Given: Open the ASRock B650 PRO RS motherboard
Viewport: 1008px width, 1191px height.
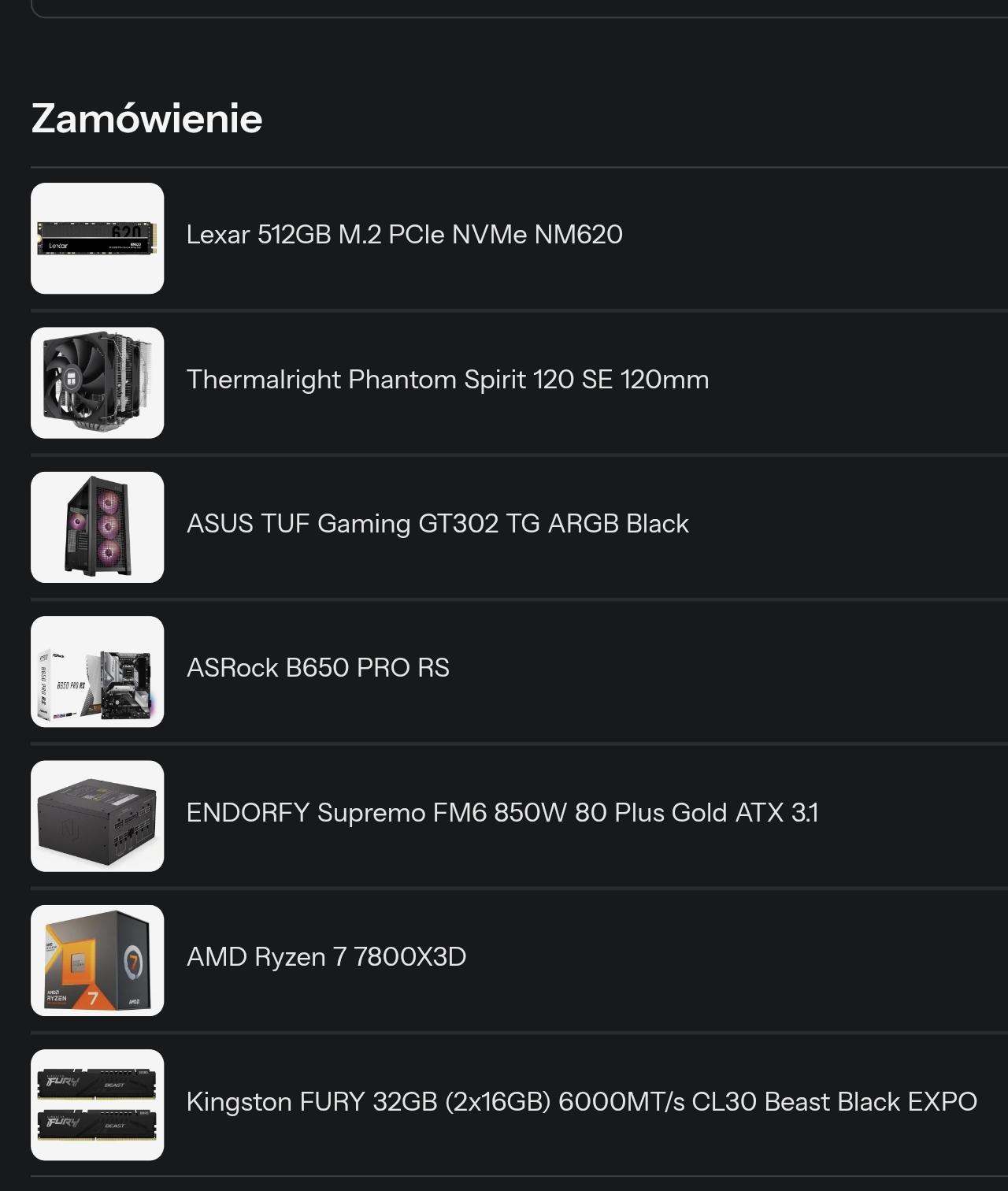Looking at the screenshot, I should coord(317,668).
